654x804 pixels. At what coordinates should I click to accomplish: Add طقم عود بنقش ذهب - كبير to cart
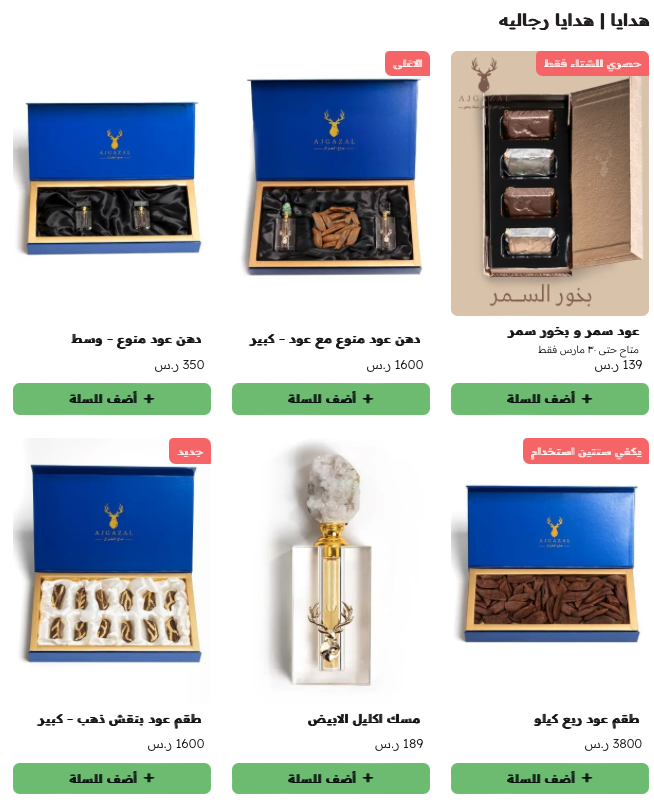click(111, 778)
